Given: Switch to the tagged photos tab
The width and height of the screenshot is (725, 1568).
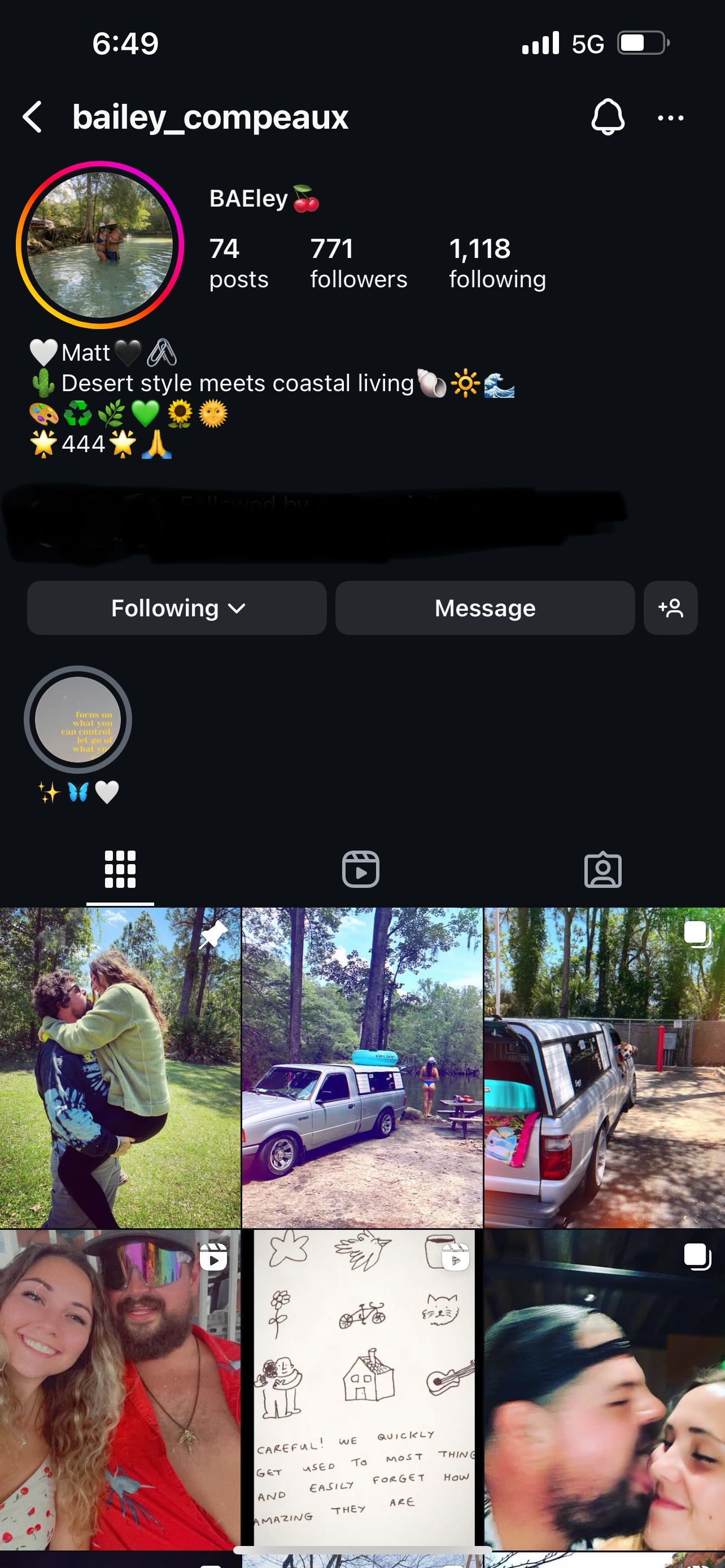Looking at the screenshot, I should point(602,869).
